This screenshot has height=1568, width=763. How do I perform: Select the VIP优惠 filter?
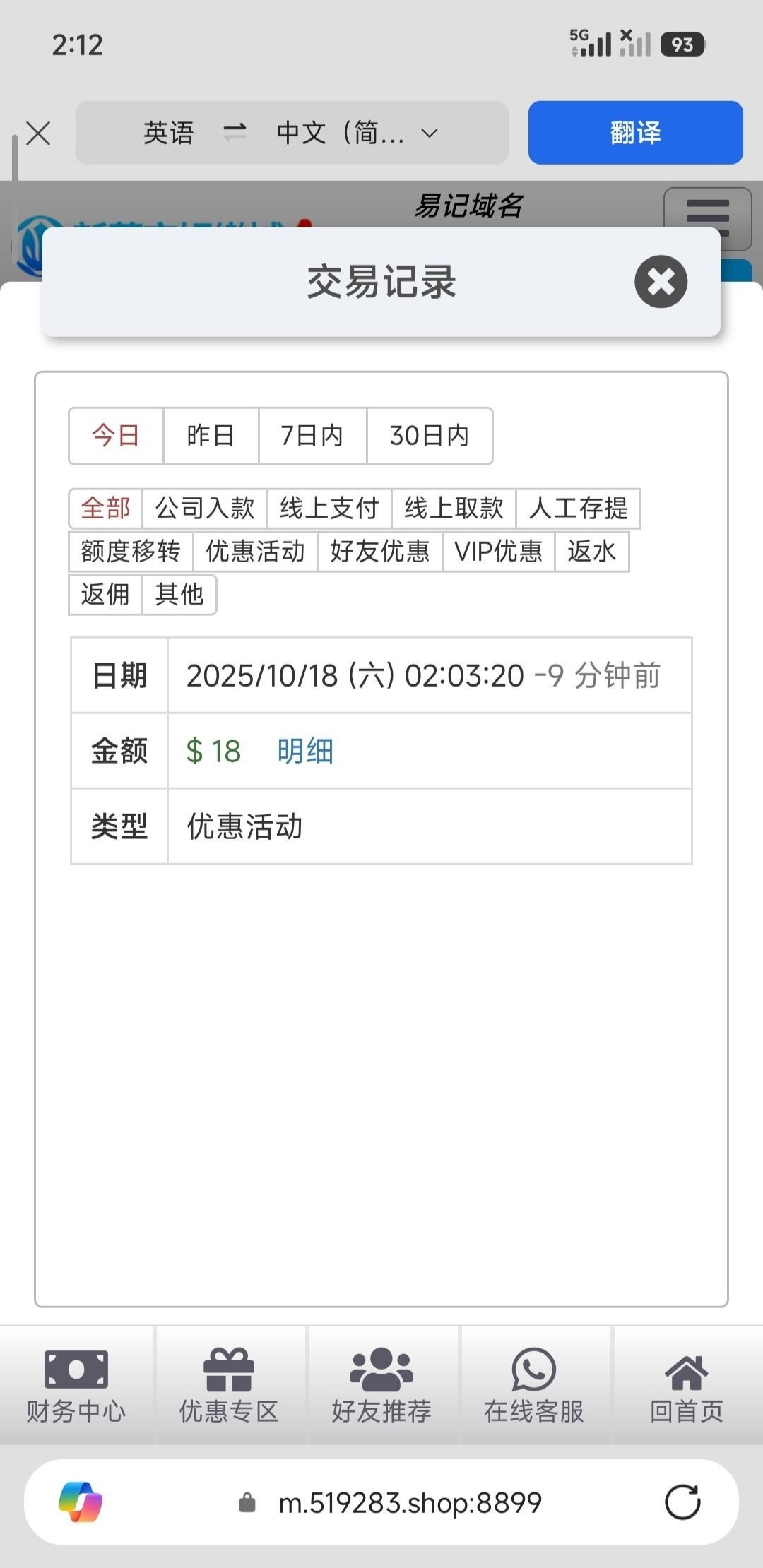coord(498,551)
